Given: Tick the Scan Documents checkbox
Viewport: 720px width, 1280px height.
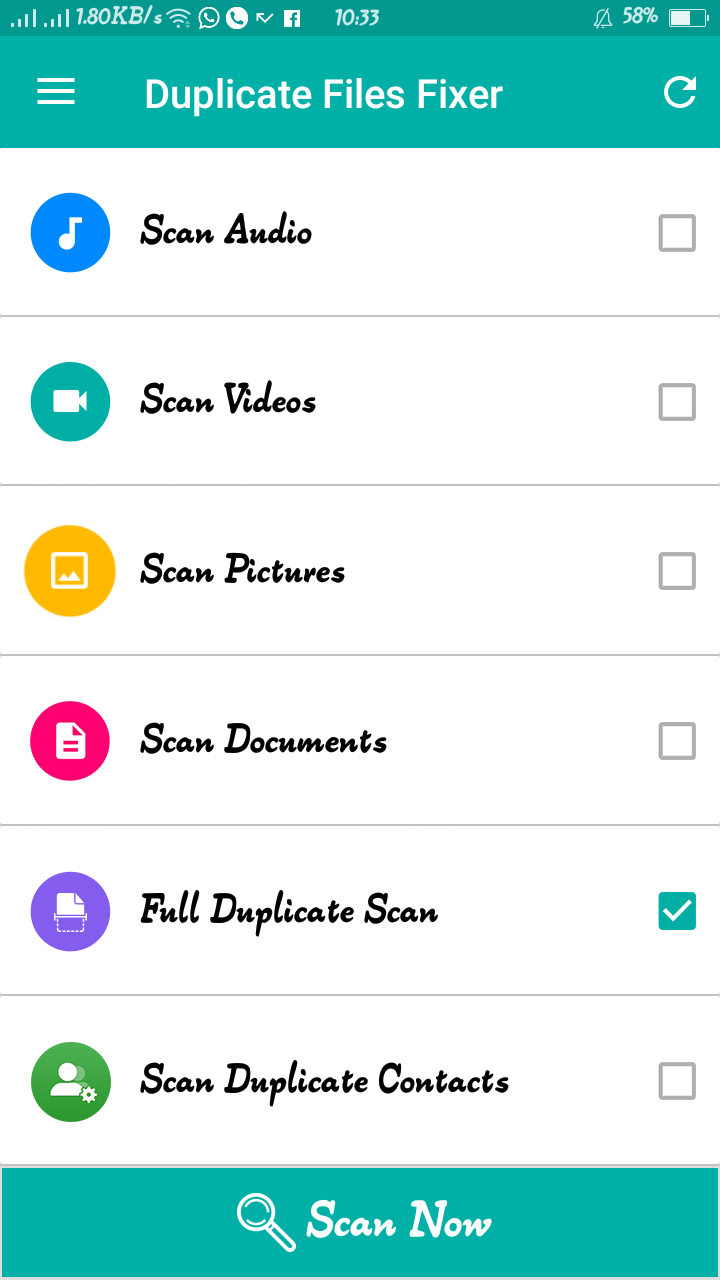Looking at the screenshot, I should (677, 742).
